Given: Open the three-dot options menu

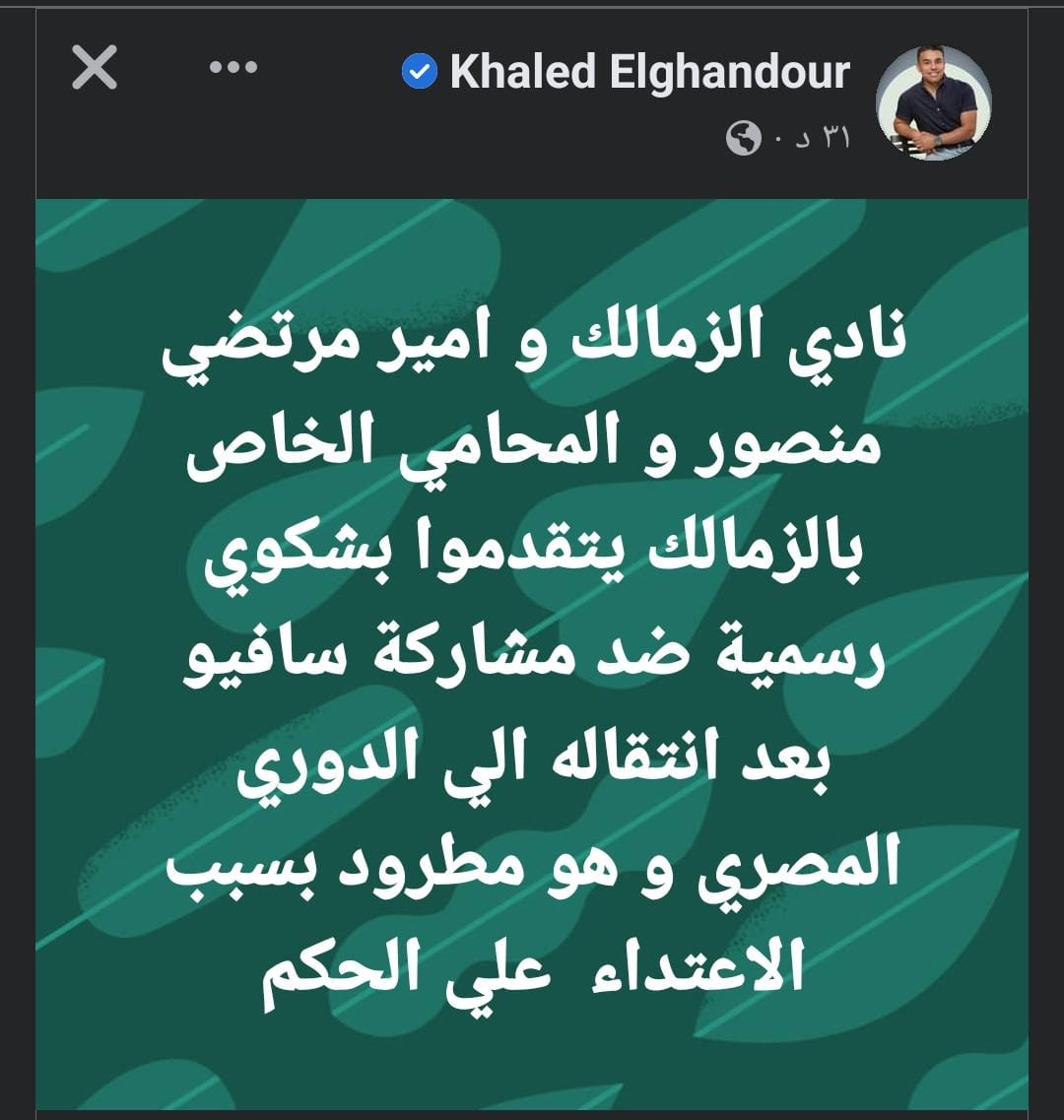Looking at the screenshot, I should pos(233,69).
